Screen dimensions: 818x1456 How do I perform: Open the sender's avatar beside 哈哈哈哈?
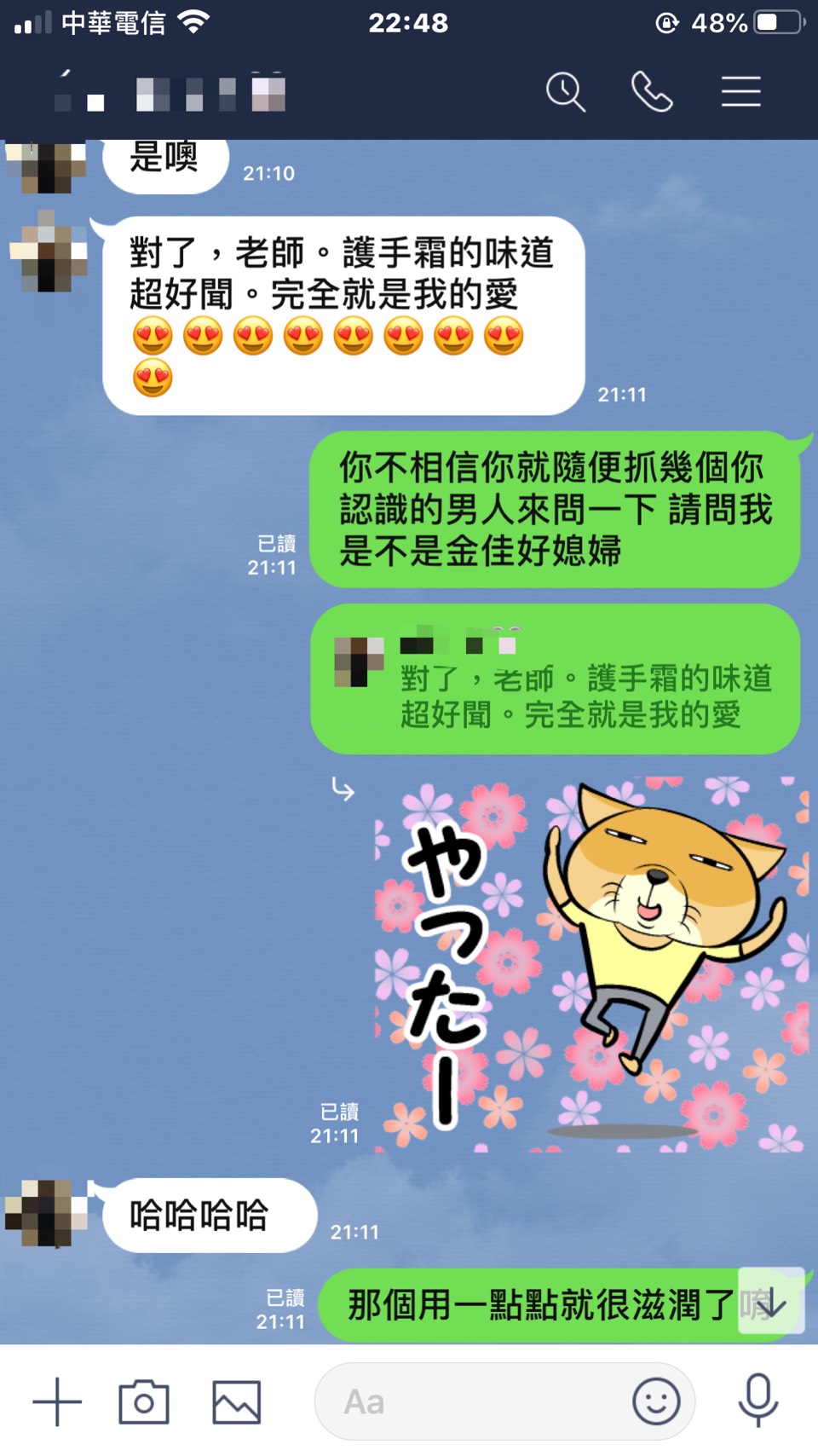pyautogui.click(x=47, y=1213)
